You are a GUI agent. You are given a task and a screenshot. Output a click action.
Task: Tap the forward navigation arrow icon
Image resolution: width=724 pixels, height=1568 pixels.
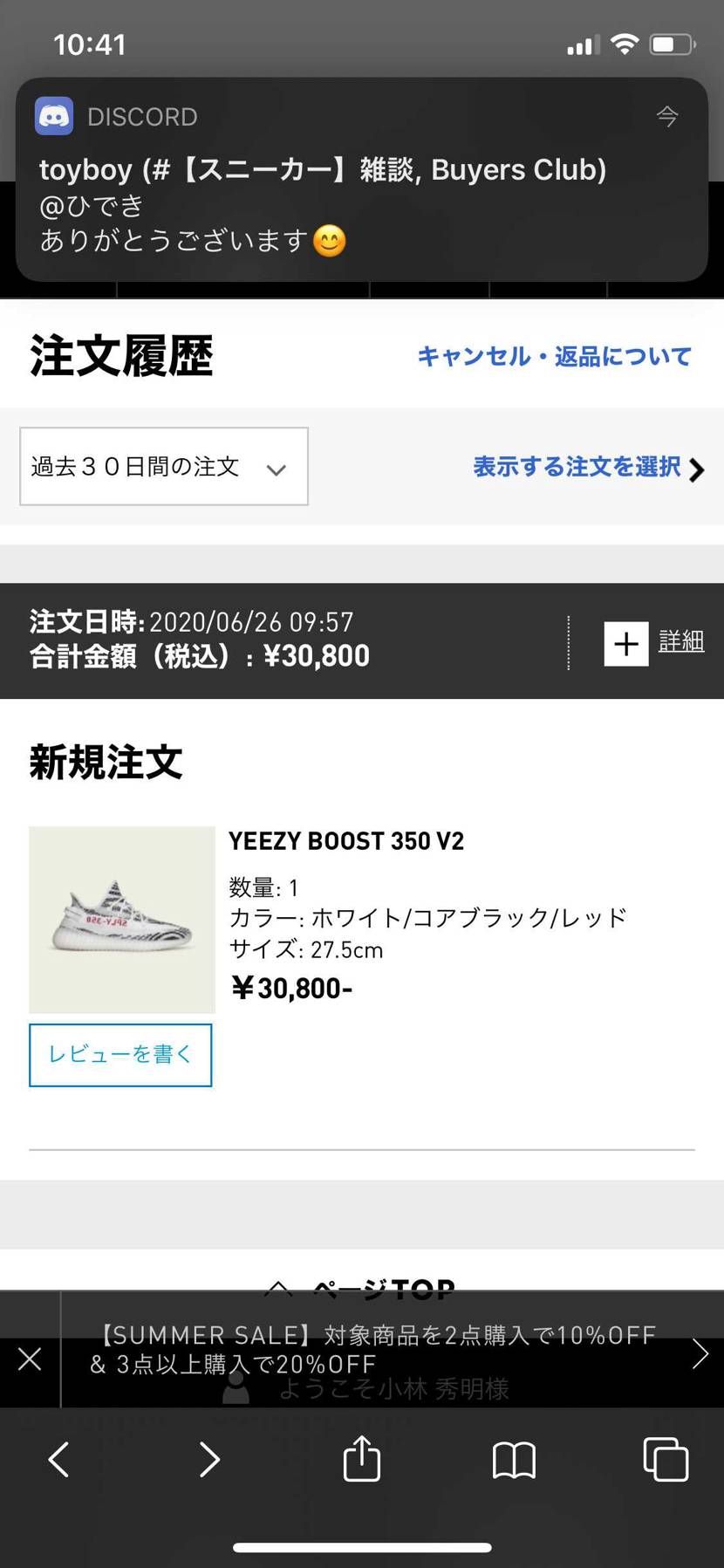(x=209, y=1461)
